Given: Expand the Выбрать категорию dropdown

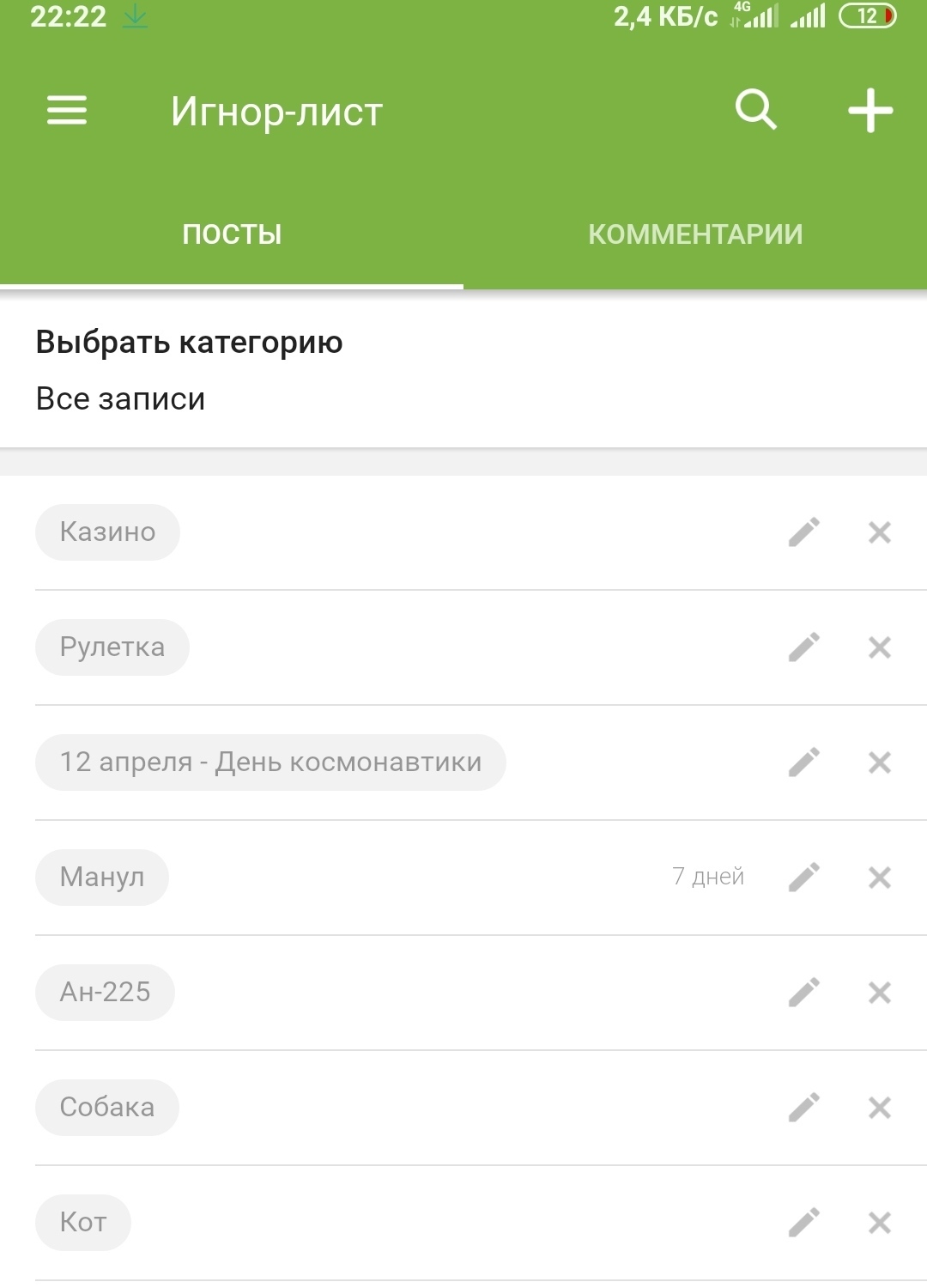Looking at the screenshot, I should pyautogui.click(x=189, y=370).
